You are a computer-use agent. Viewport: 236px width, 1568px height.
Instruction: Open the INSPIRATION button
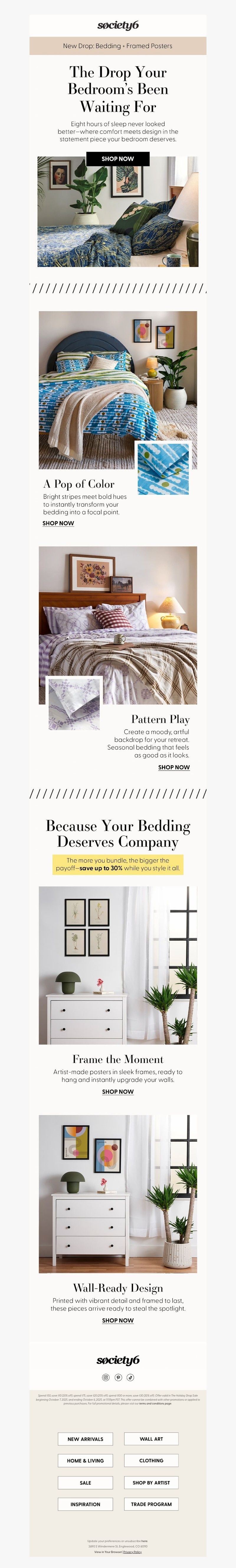85,1504
